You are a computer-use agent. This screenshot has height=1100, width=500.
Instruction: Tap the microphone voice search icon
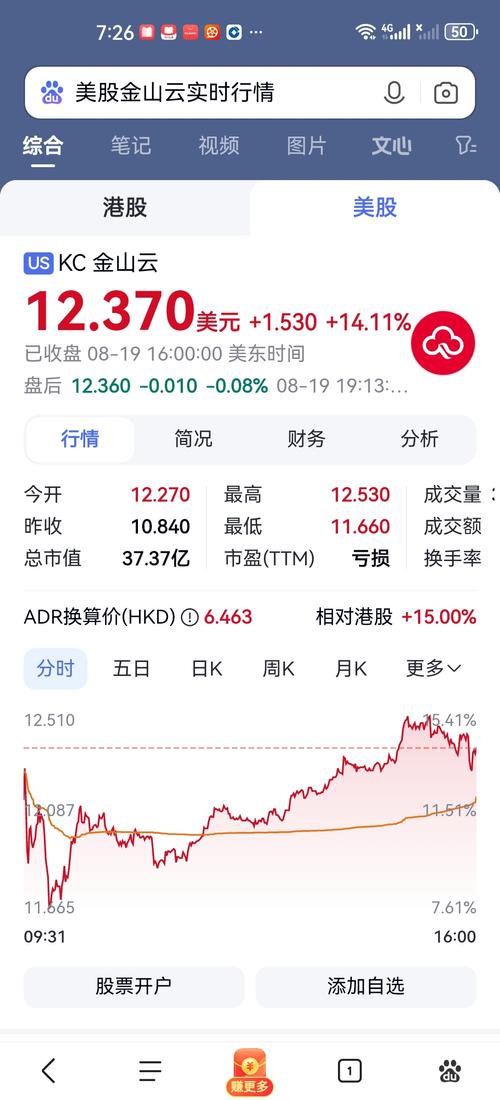click(395, 93)
